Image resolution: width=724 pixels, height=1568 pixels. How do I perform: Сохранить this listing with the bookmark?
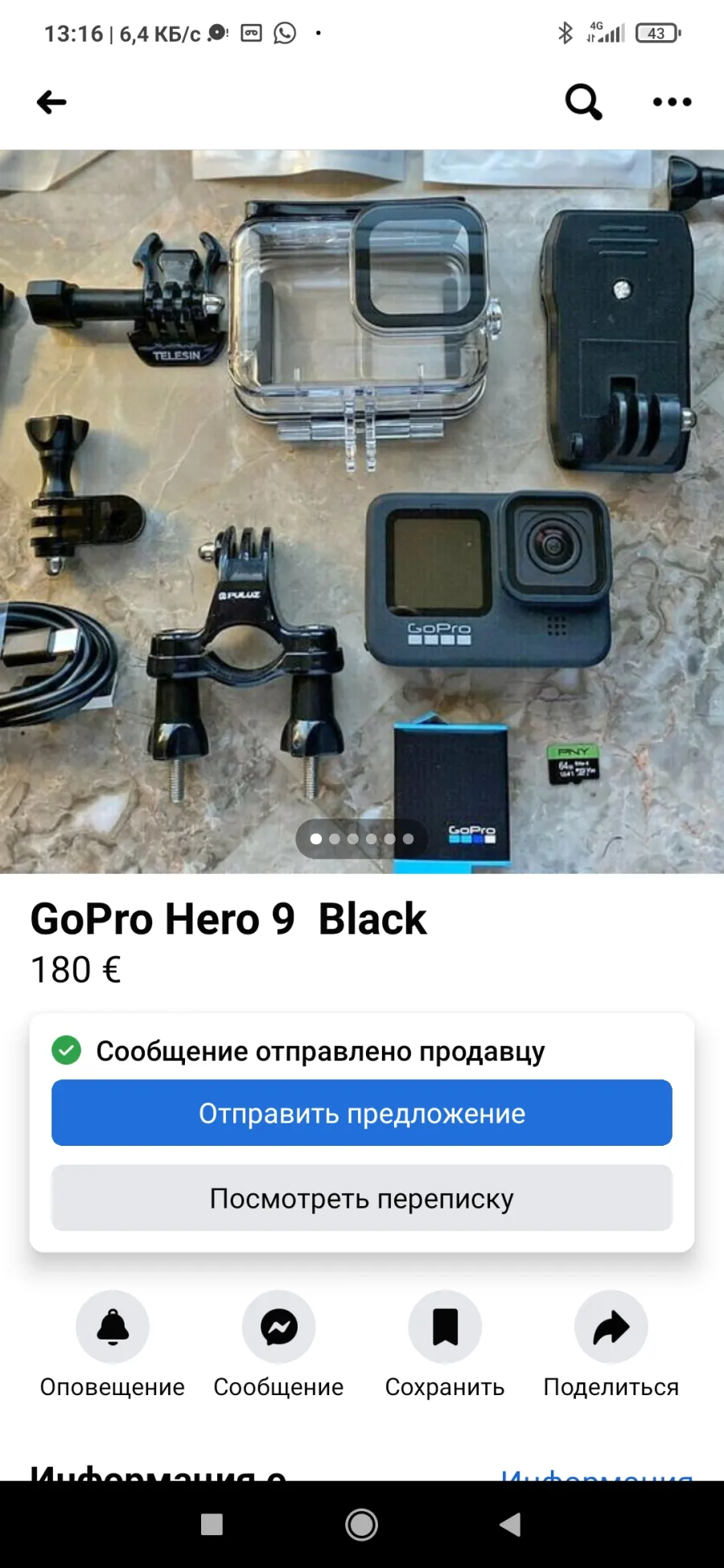(445, 1327)
